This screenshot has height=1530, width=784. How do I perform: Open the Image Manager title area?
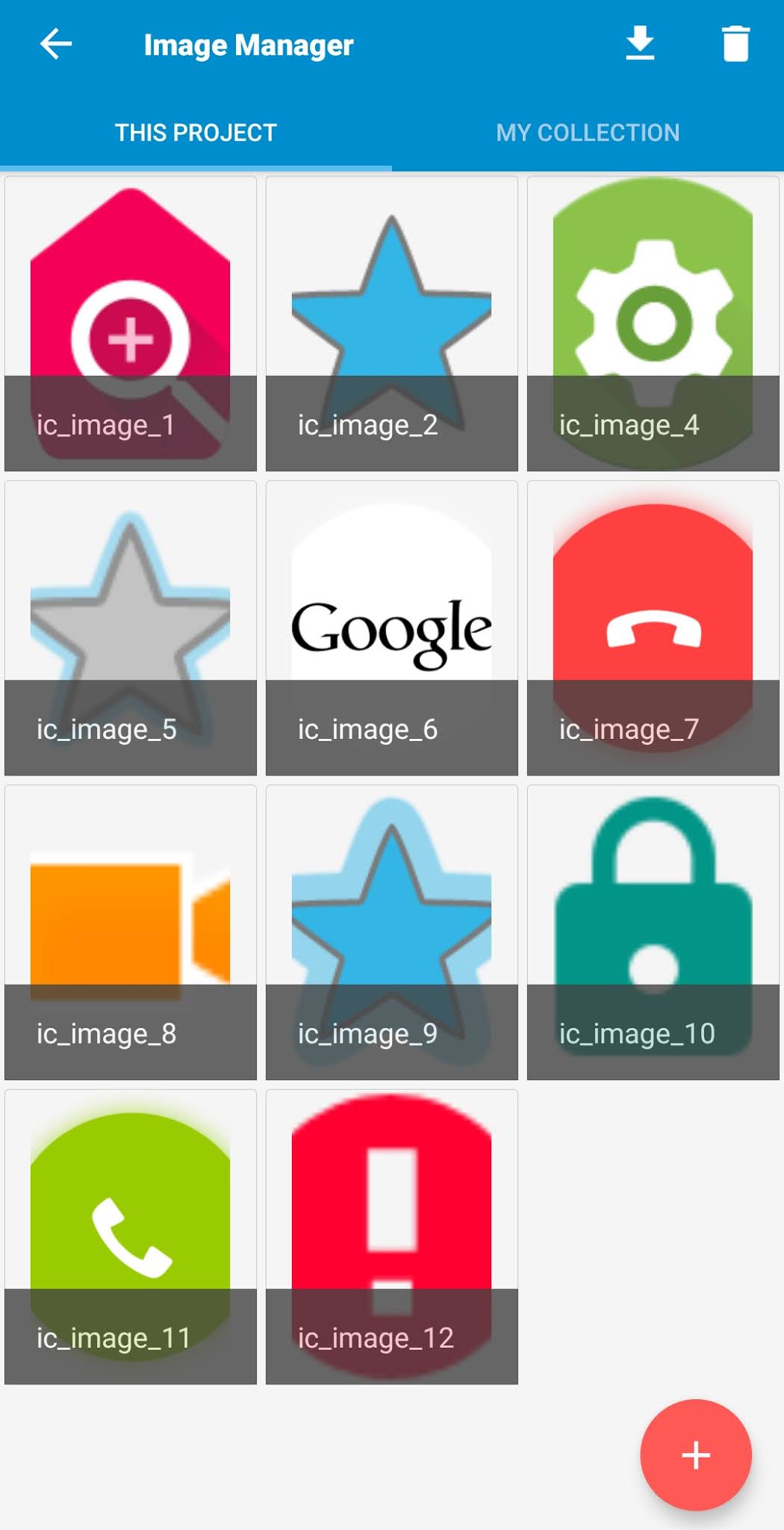[249, 44]
